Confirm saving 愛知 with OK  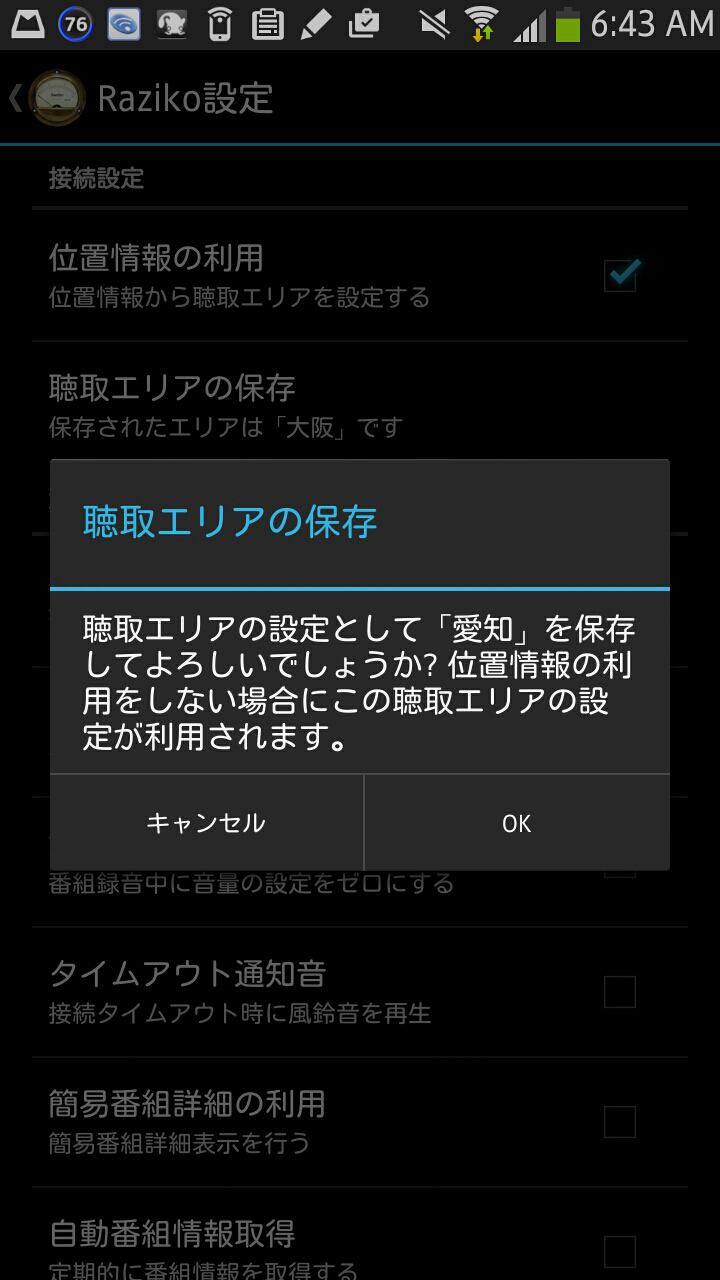click(516, 823)
